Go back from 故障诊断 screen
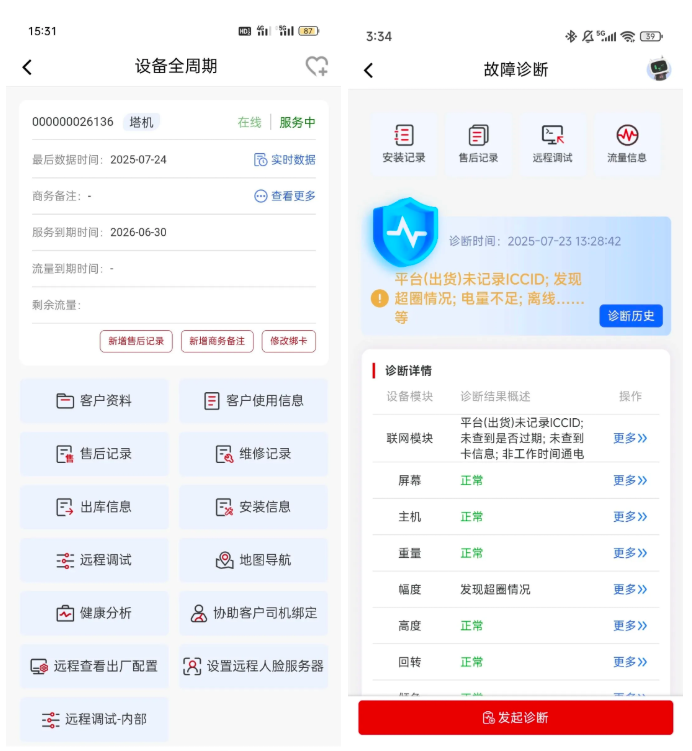This screenshot has width=692, height=751. (368, 70)
